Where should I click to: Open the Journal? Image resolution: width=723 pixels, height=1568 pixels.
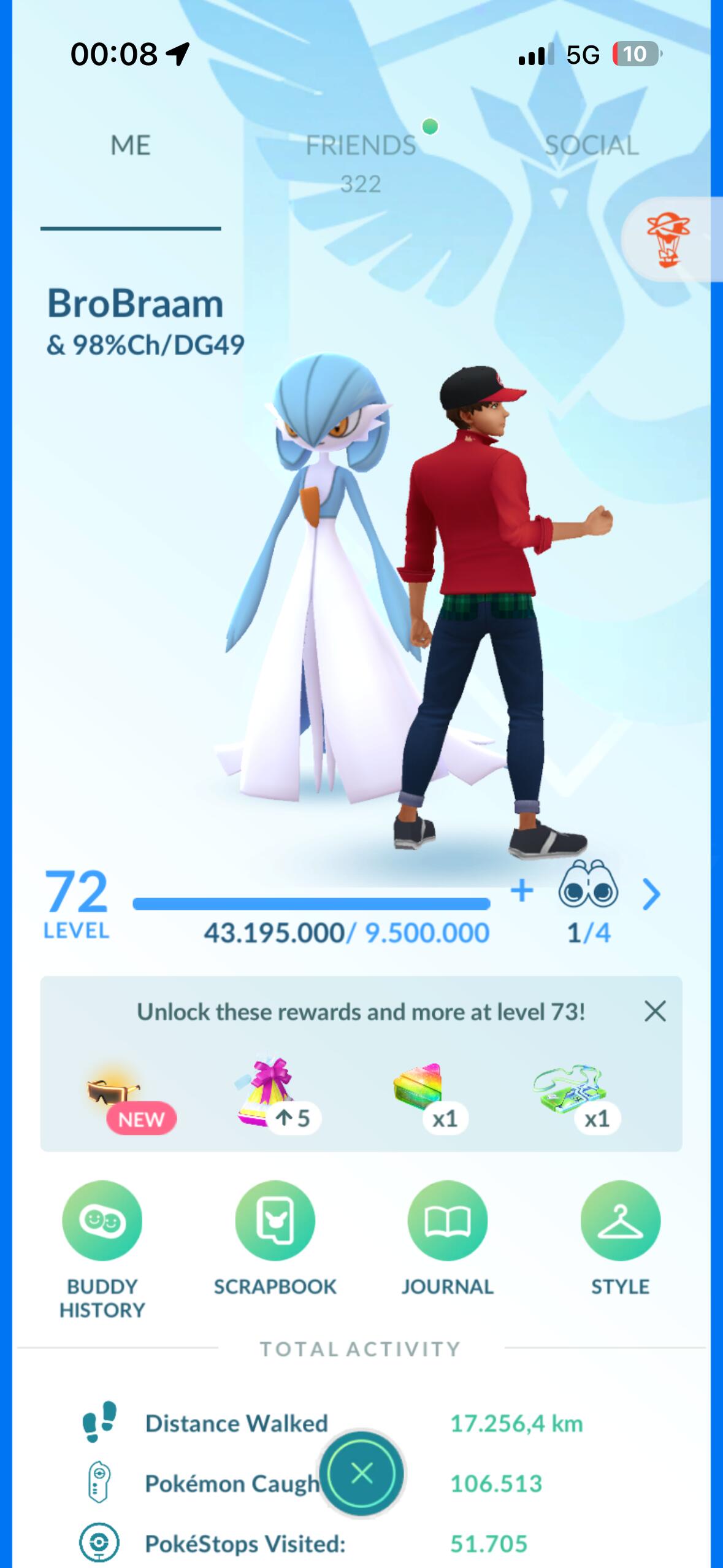(x=447, y=1221)
